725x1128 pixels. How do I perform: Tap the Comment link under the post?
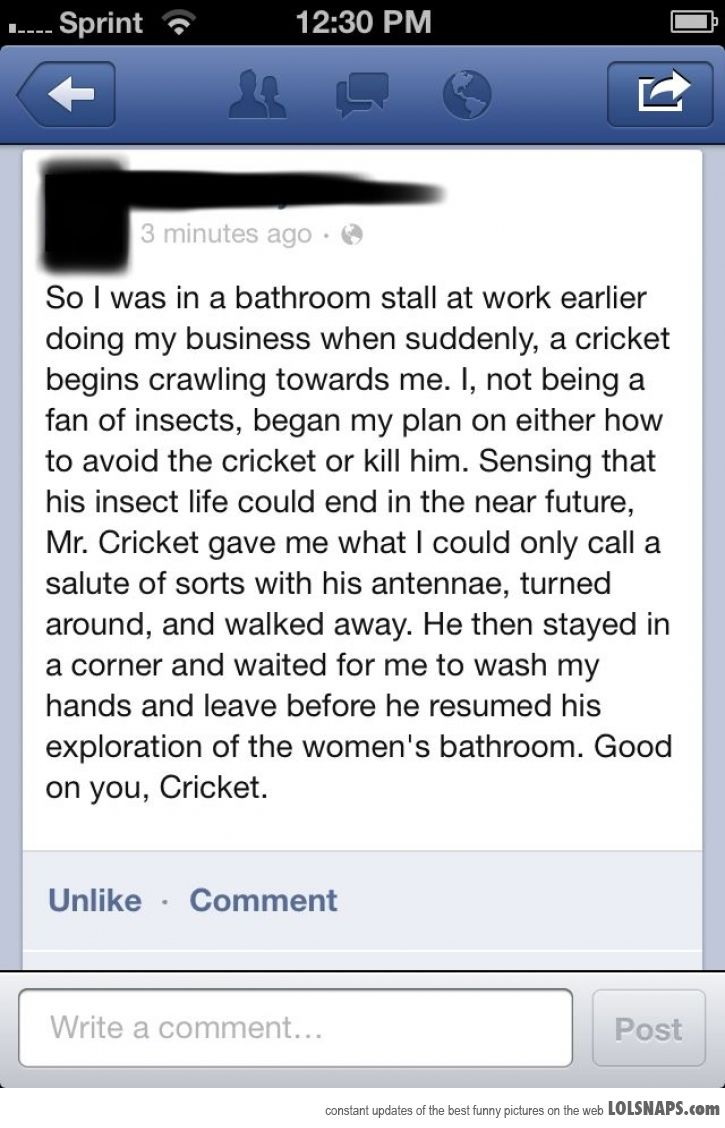tap(263, 900)
